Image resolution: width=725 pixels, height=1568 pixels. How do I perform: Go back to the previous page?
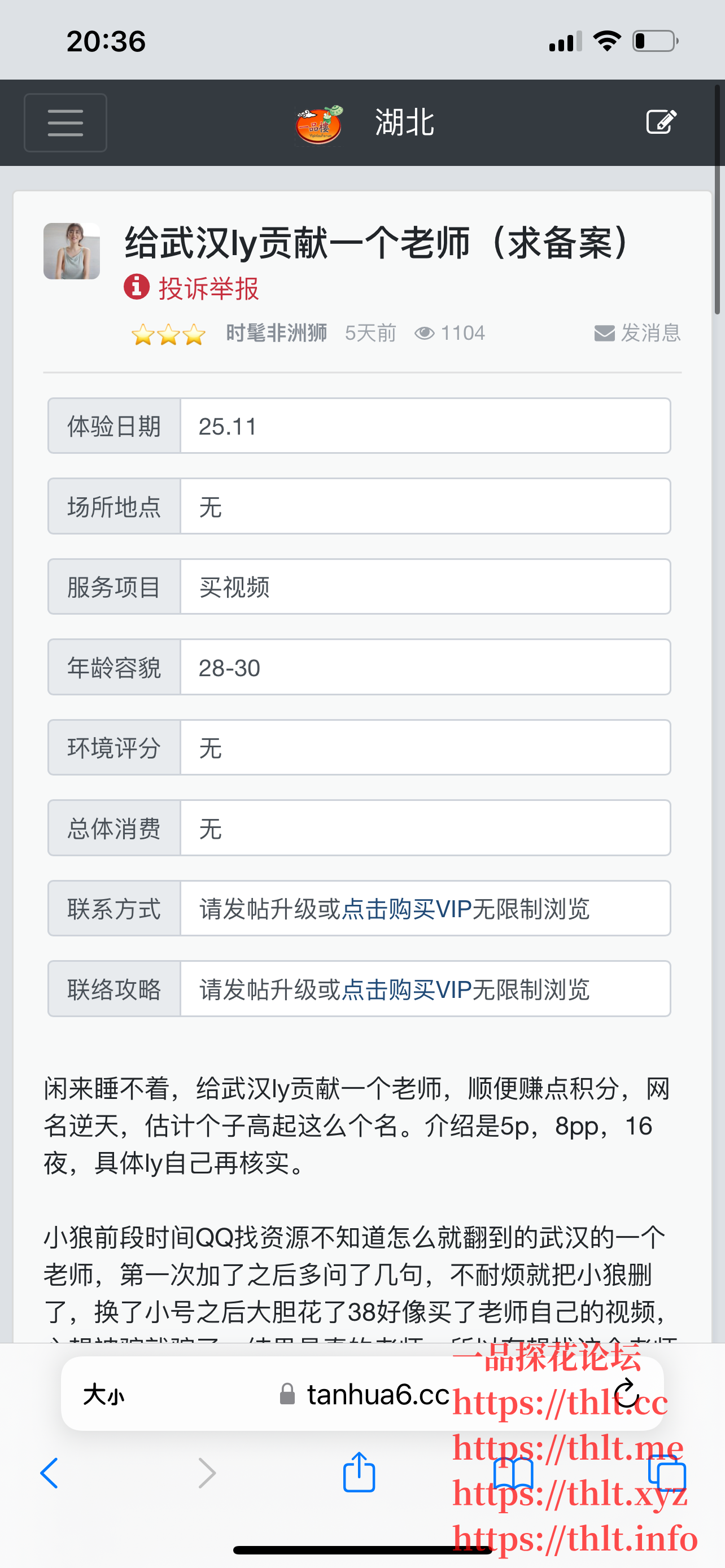point(49,1474)
